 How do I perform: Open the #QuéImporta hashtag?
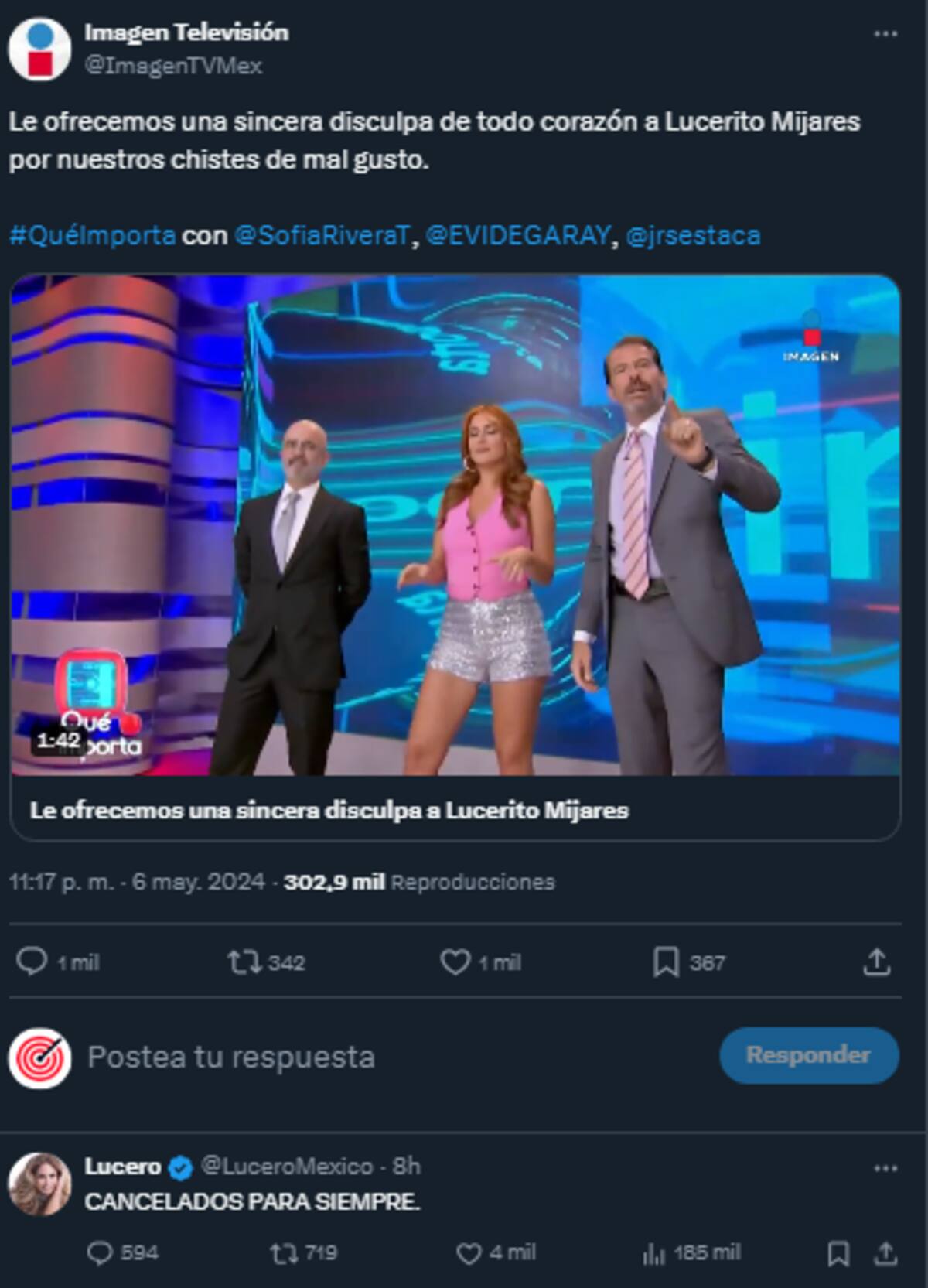click(92, 235)
